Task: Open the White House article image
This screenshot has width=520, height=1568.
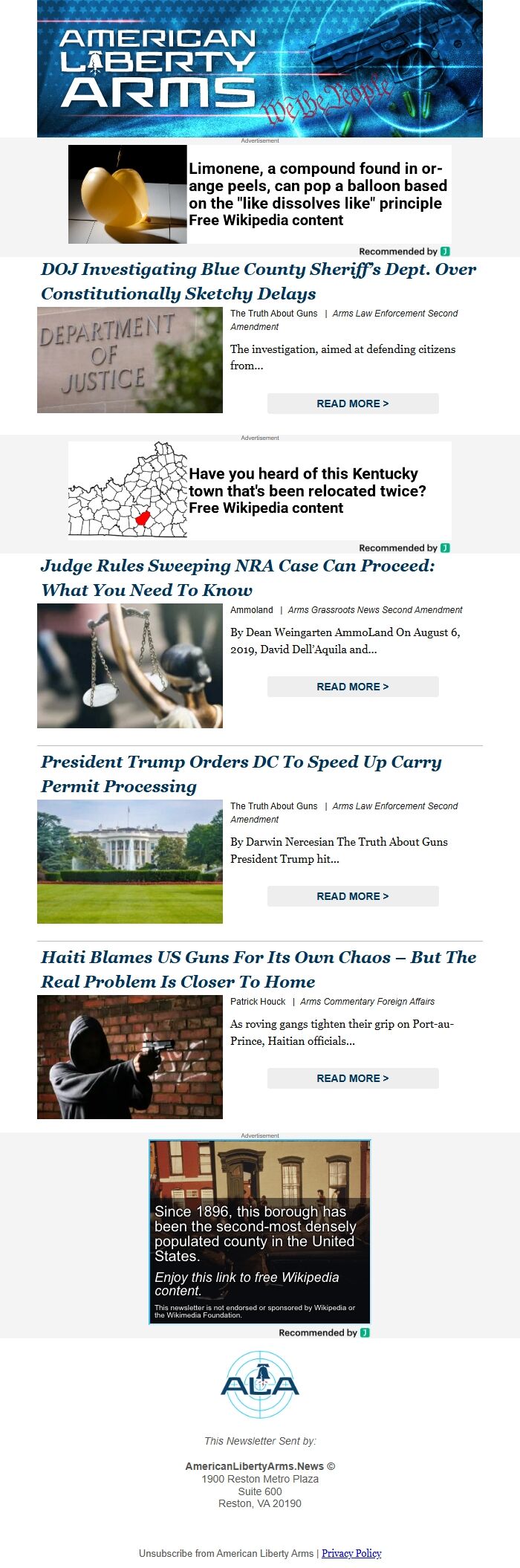Action: click(x=130, y=861)
